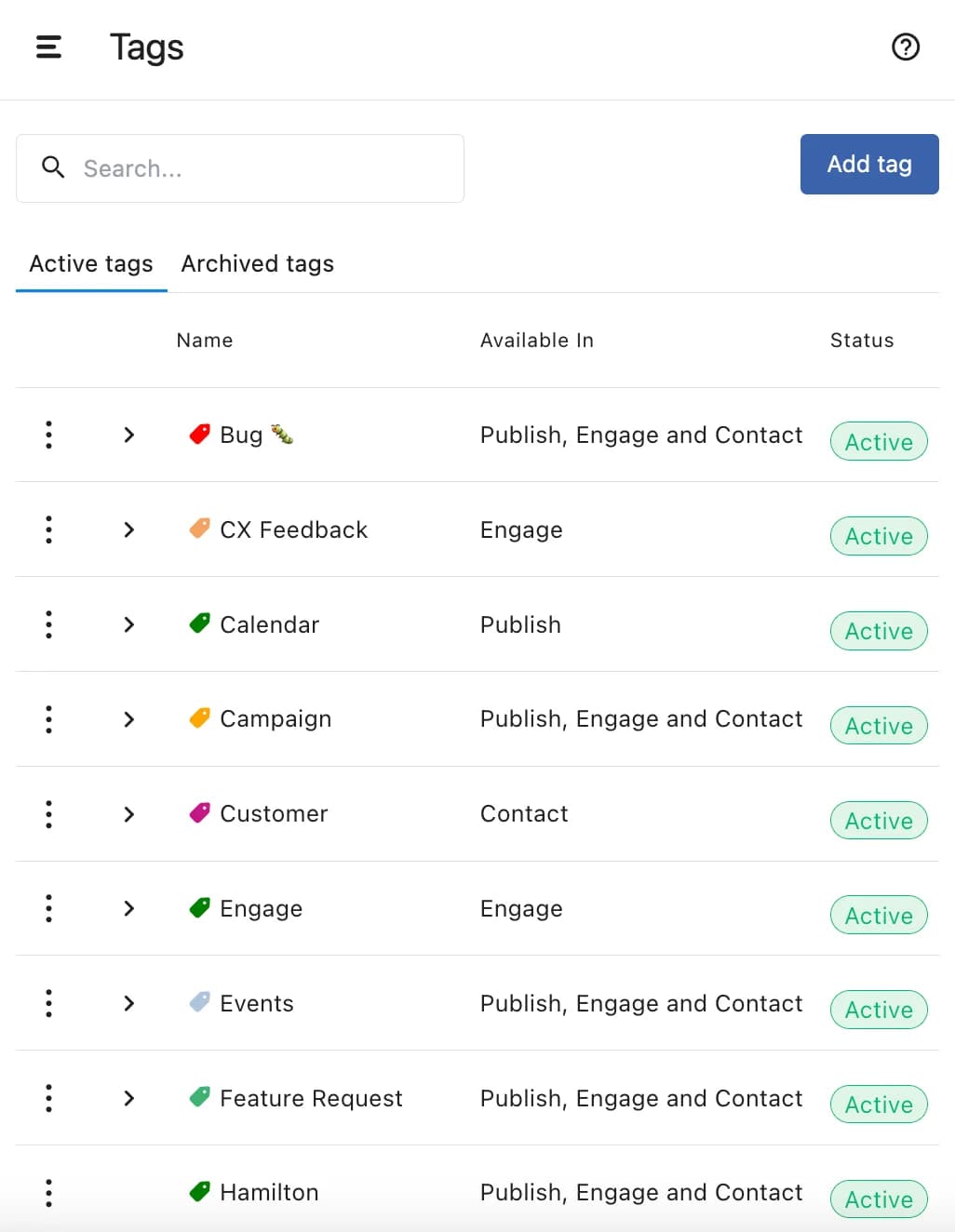Open the three-dot menu for Calendar tag

[x=48, y=624]
